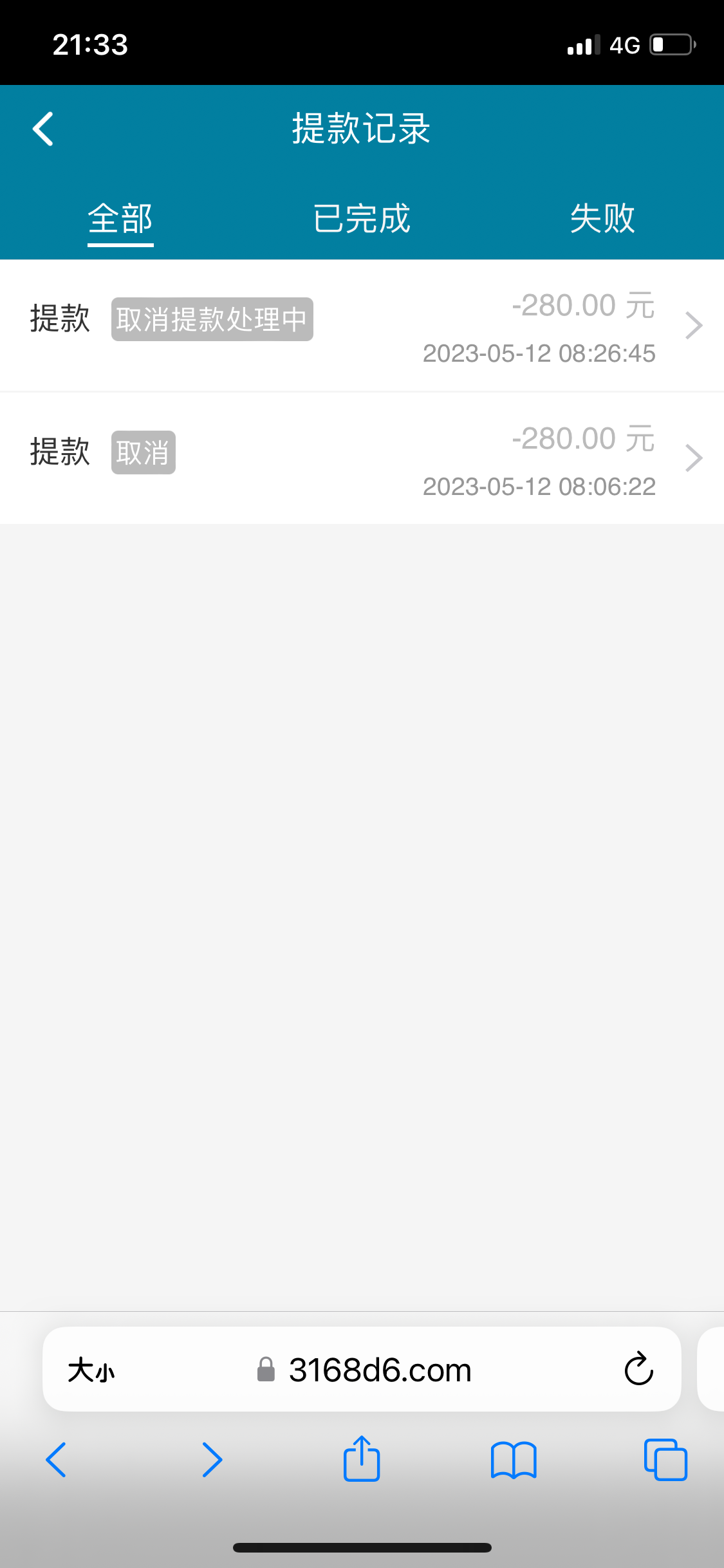Go back from 提款记录 page
The width and height of the screenshot is (724, 1568).
(42, 128)
